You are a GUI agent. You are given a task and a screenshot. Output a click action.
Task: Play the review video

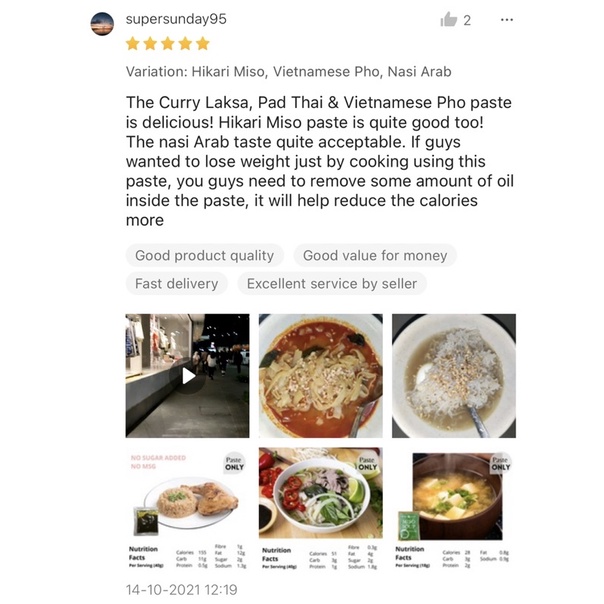coord(187,376)
